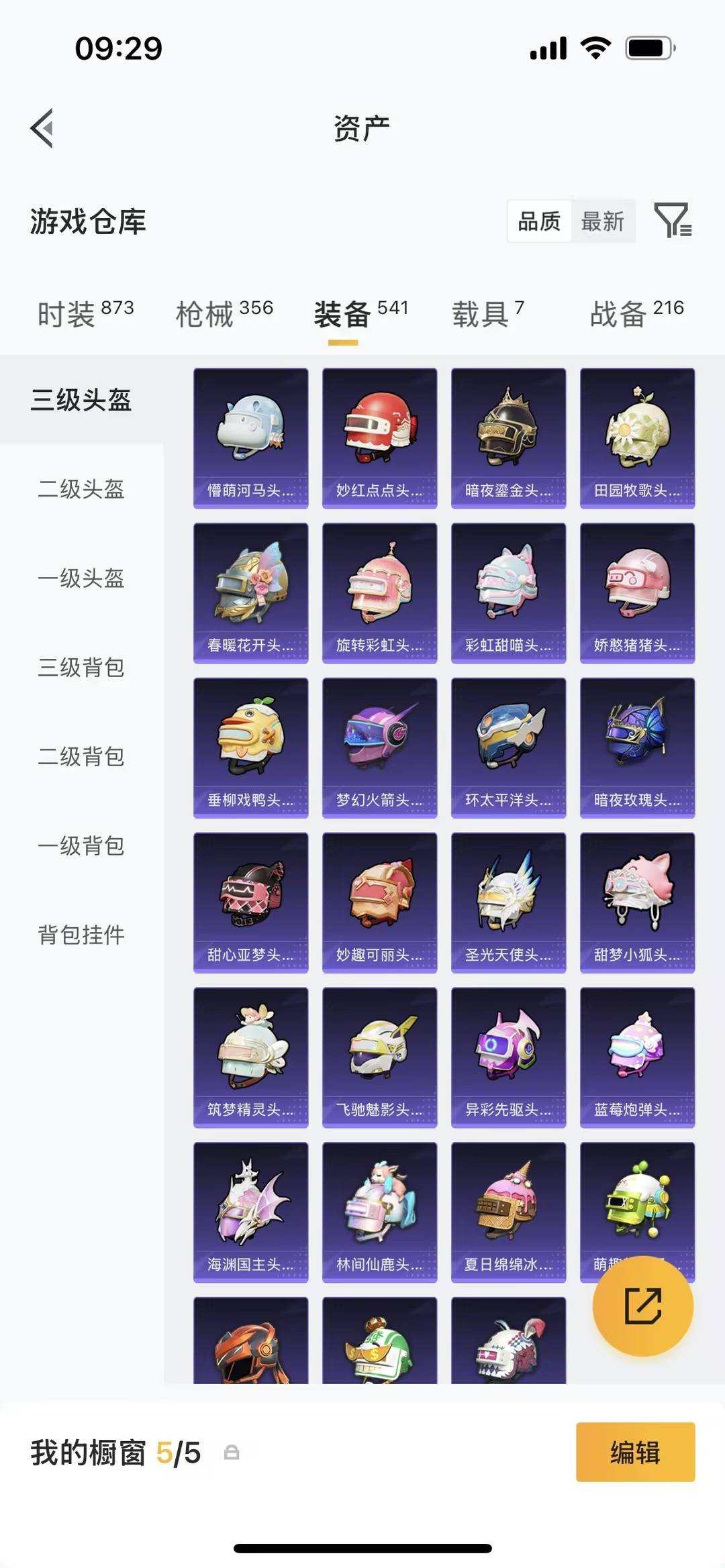Open the 暗夜鎏金 helmet item

pos(508,437)
